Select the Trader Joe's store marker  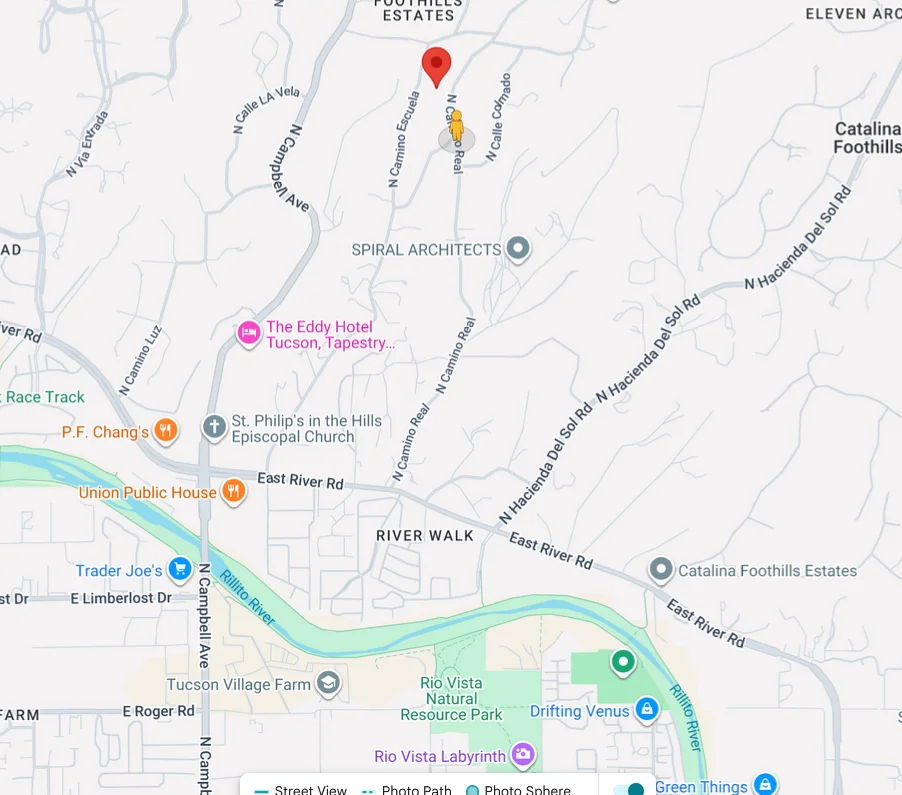tap(179, 570)
